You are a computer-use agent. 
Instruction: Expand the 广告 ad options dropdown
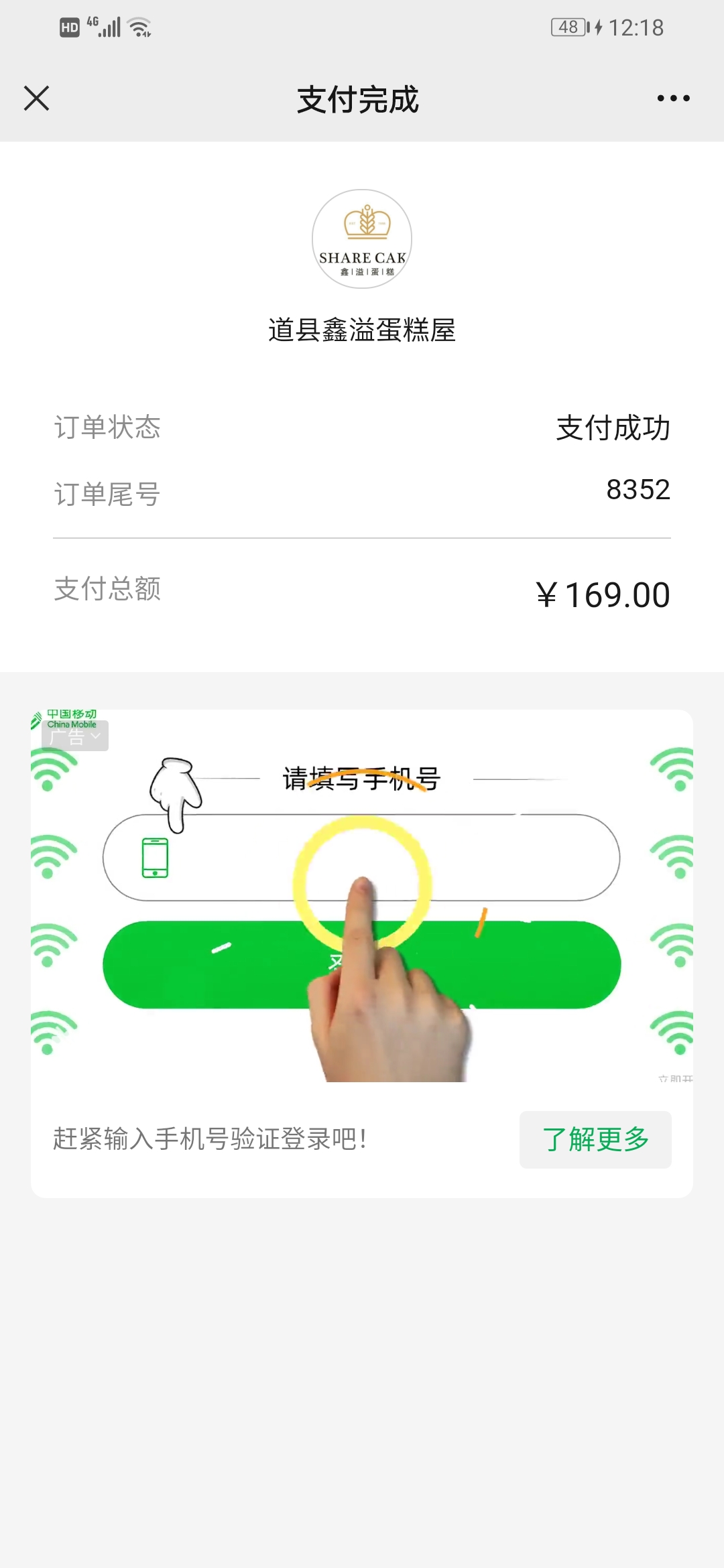coord(75,736)
